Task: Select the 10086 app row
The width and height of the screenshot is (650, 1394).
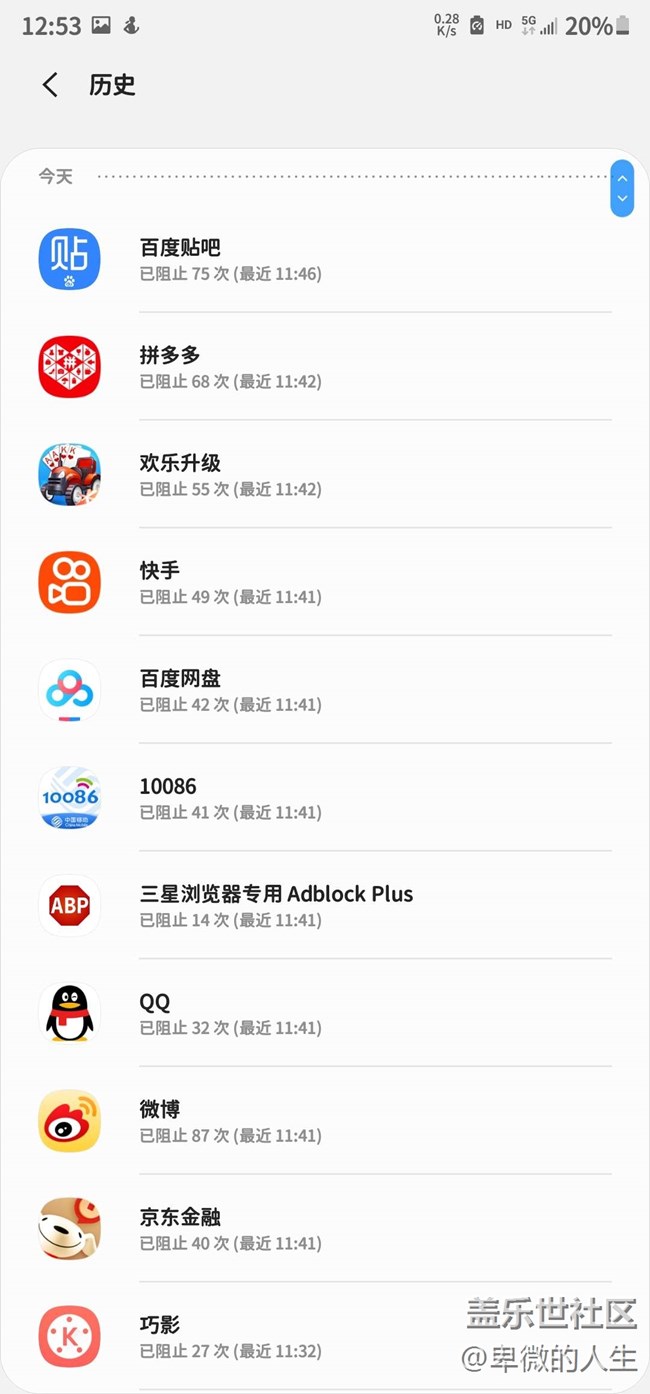Action: click(325, 798)
